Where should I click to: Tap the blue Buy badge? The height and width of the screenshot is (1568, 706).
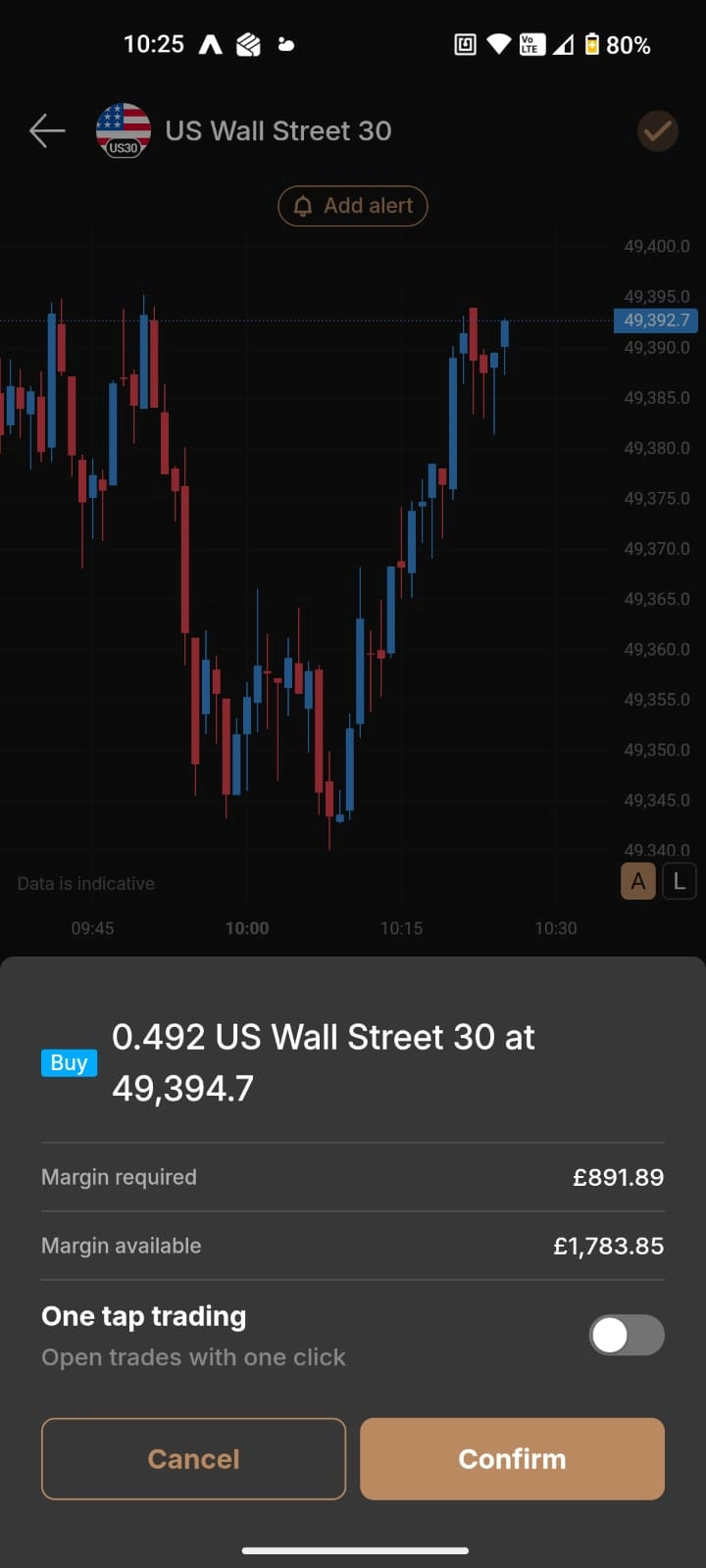coord(69,1062)
